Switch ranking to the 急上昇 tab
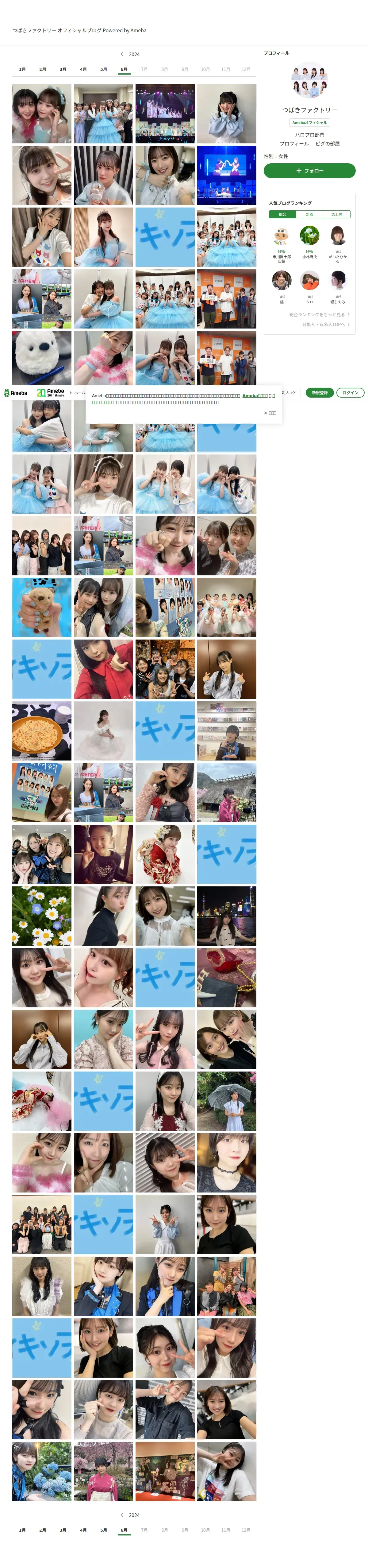The height and width of the screenshot is (1568, 368). pos(336,214)
